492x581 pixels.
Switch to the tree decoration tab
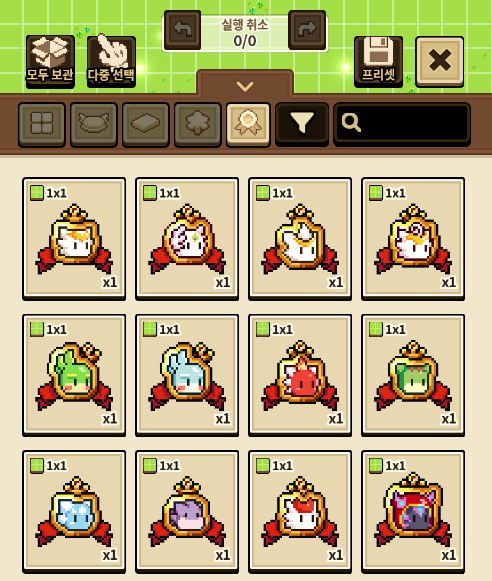coord(198,124)
